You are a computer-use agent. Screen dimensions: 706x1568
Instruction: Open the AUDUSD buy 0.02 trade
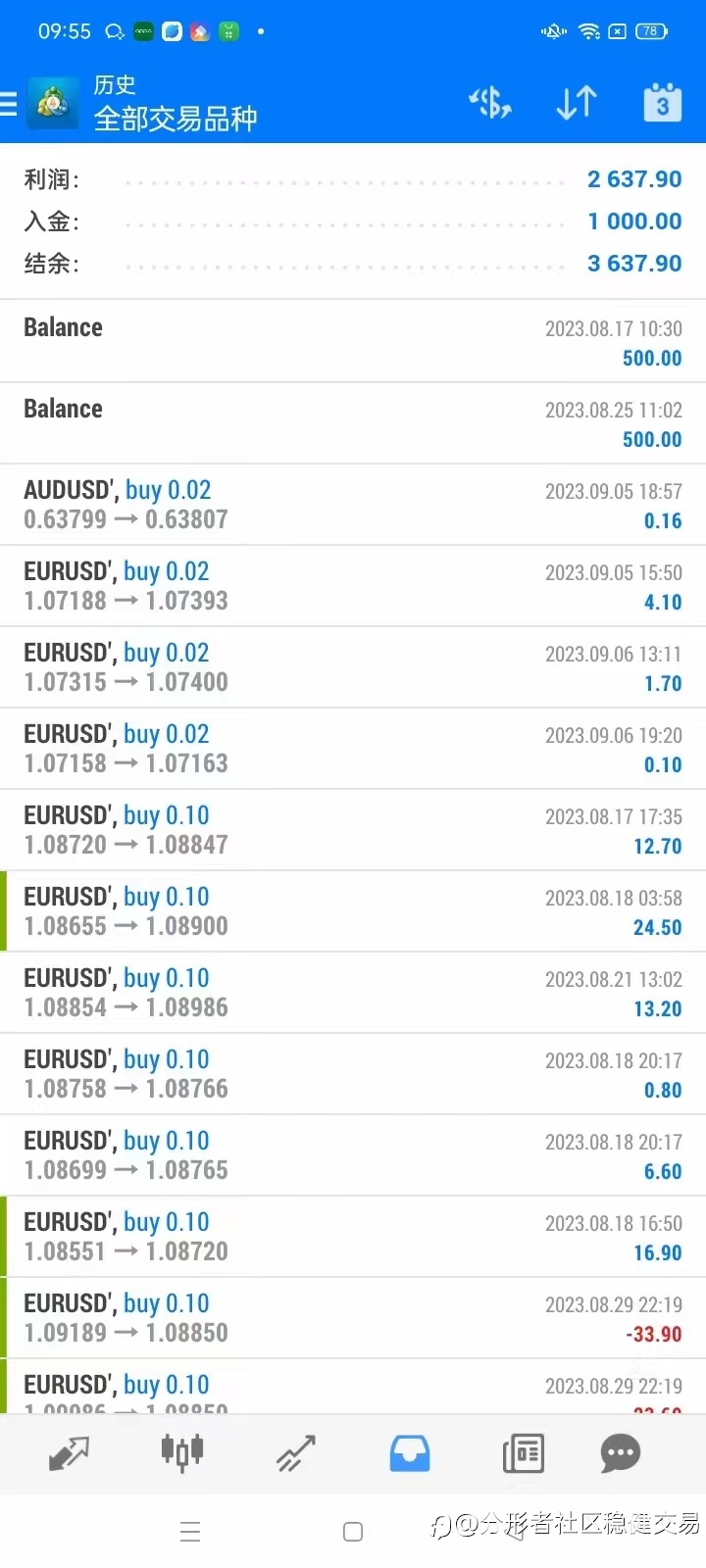[353, 505]
